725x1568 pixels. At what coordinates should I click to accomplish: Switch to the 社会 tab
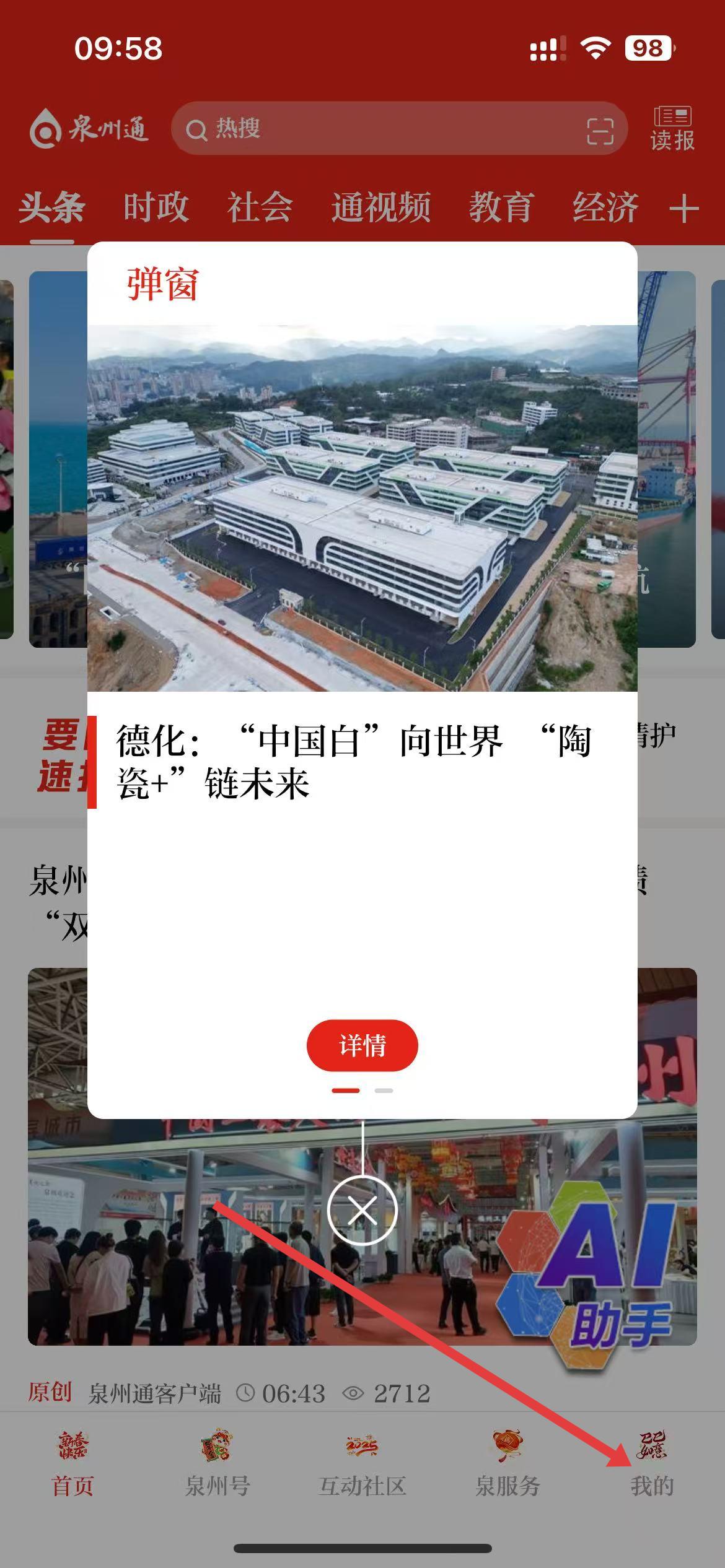click(260, 207)
